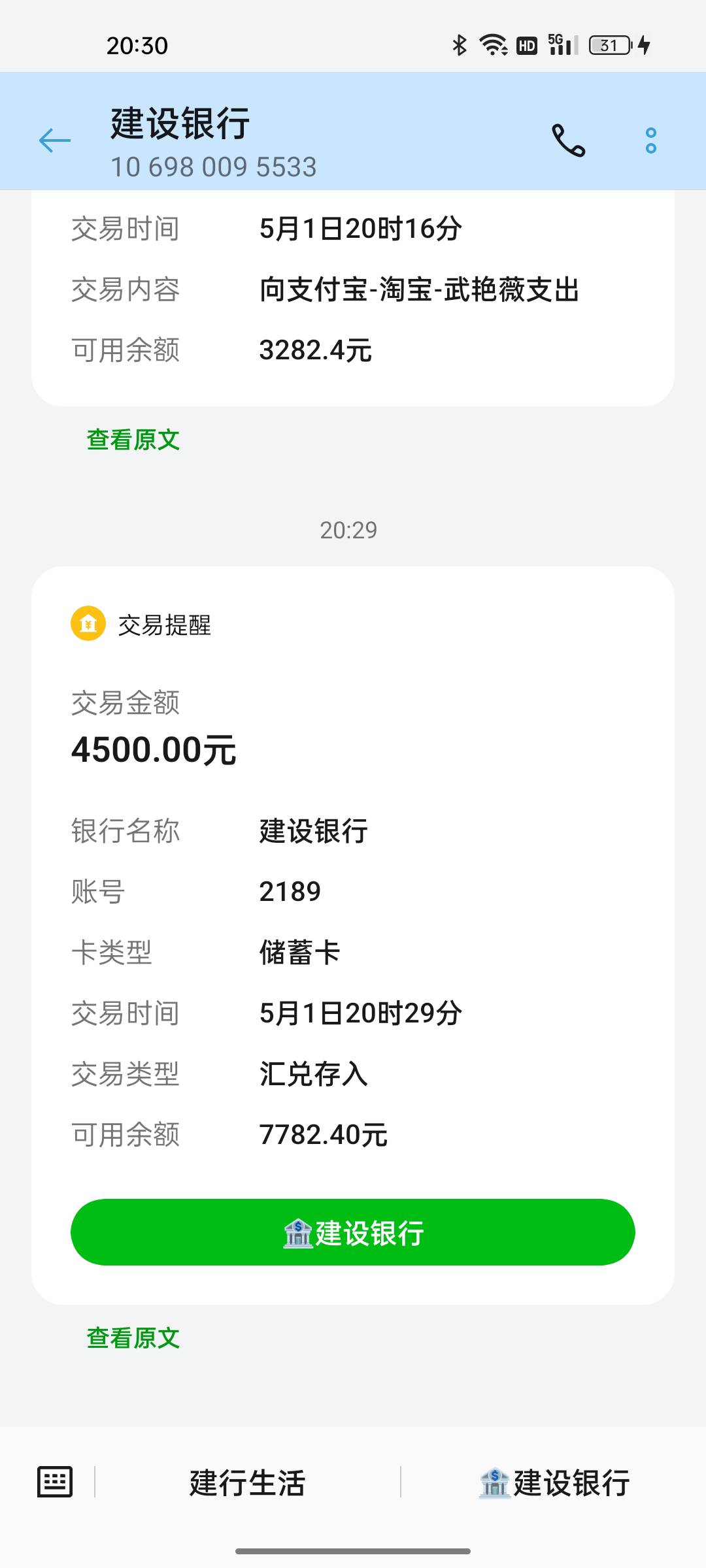
Task: Call 建设银行 with the phone icon
Action: (x=568, y=140)
